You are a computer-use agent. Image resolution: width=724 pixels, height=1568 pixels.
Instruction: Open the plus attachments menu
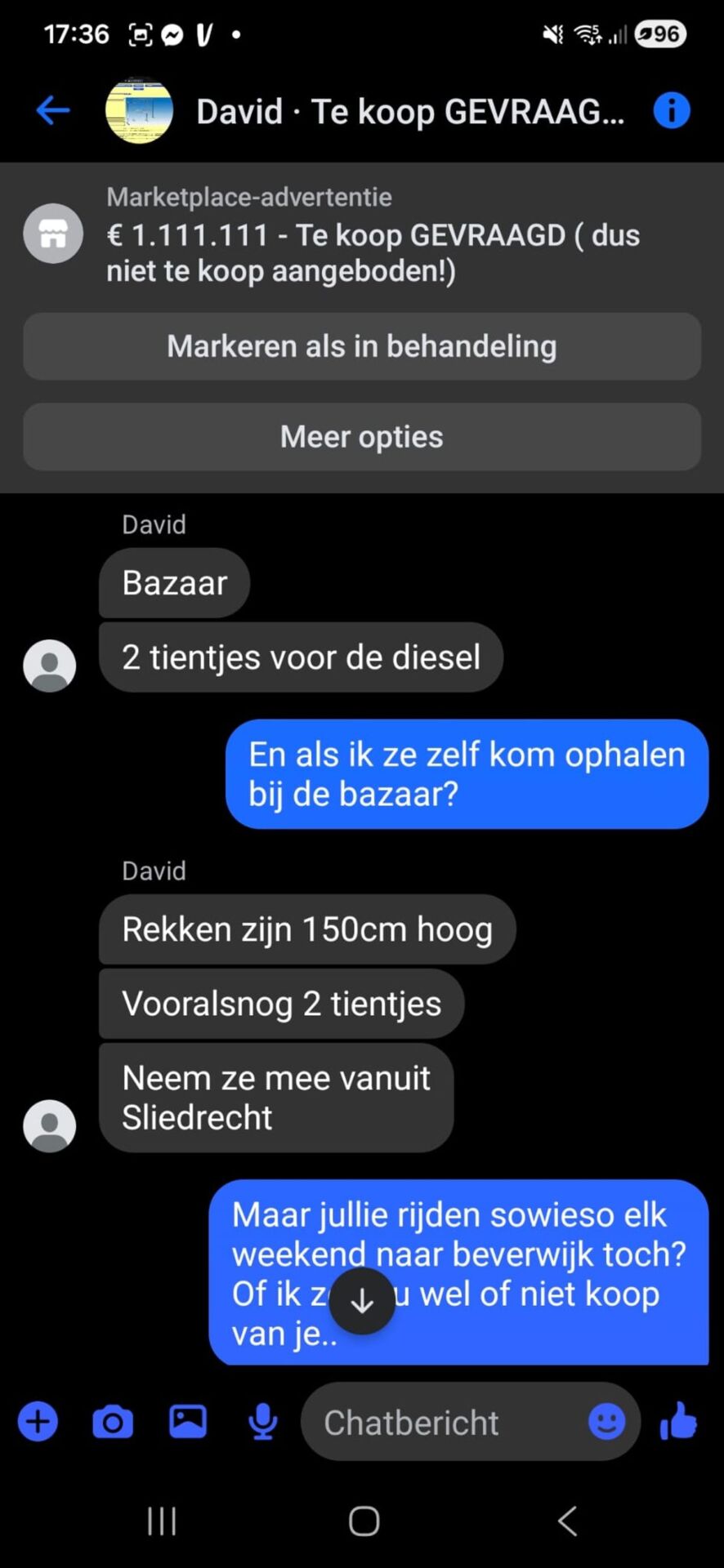tap(38, 1423)
